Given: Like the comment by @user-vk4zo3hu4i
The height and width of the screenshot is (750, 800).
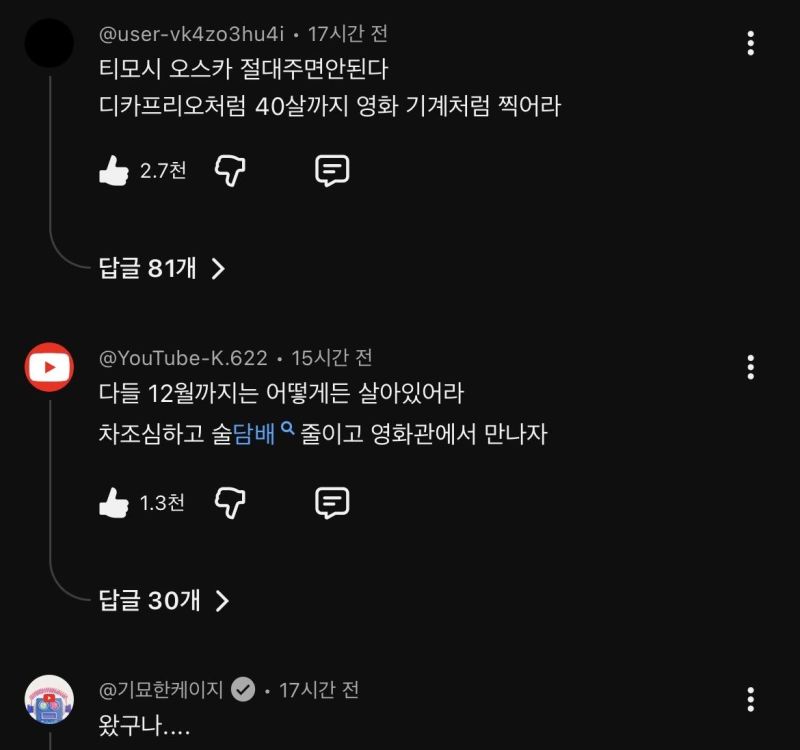Looking at the screenshot, I should coord(115,171).
